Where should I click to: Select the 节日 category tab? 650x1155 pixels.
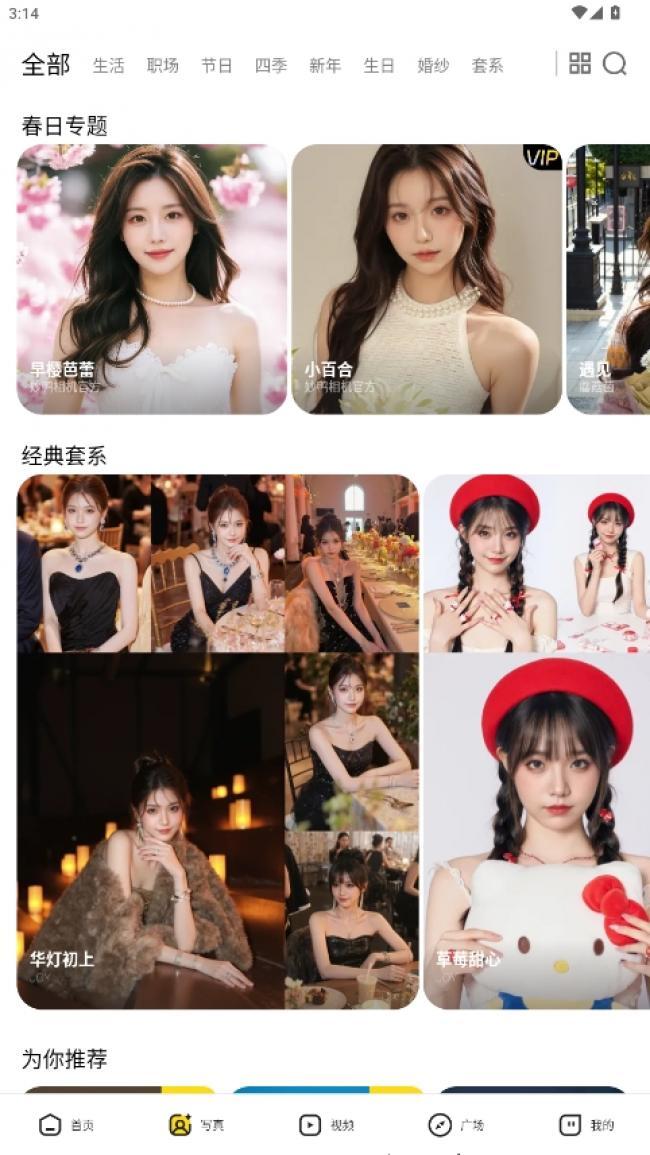pyautogui.click(x=217, y=66)
